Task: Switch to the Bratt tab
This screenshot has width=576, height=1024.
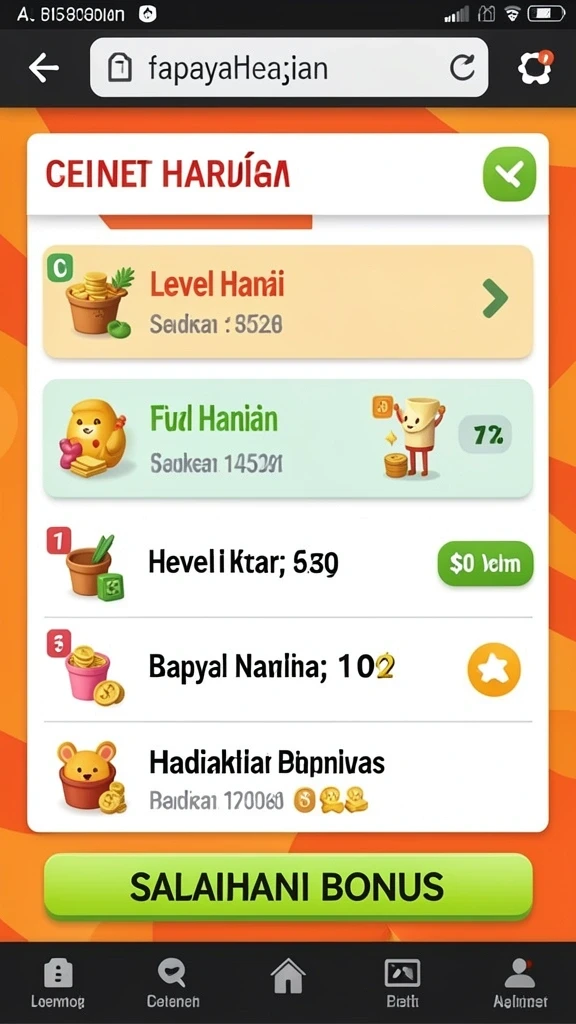Action: click(x=402, y=983)
